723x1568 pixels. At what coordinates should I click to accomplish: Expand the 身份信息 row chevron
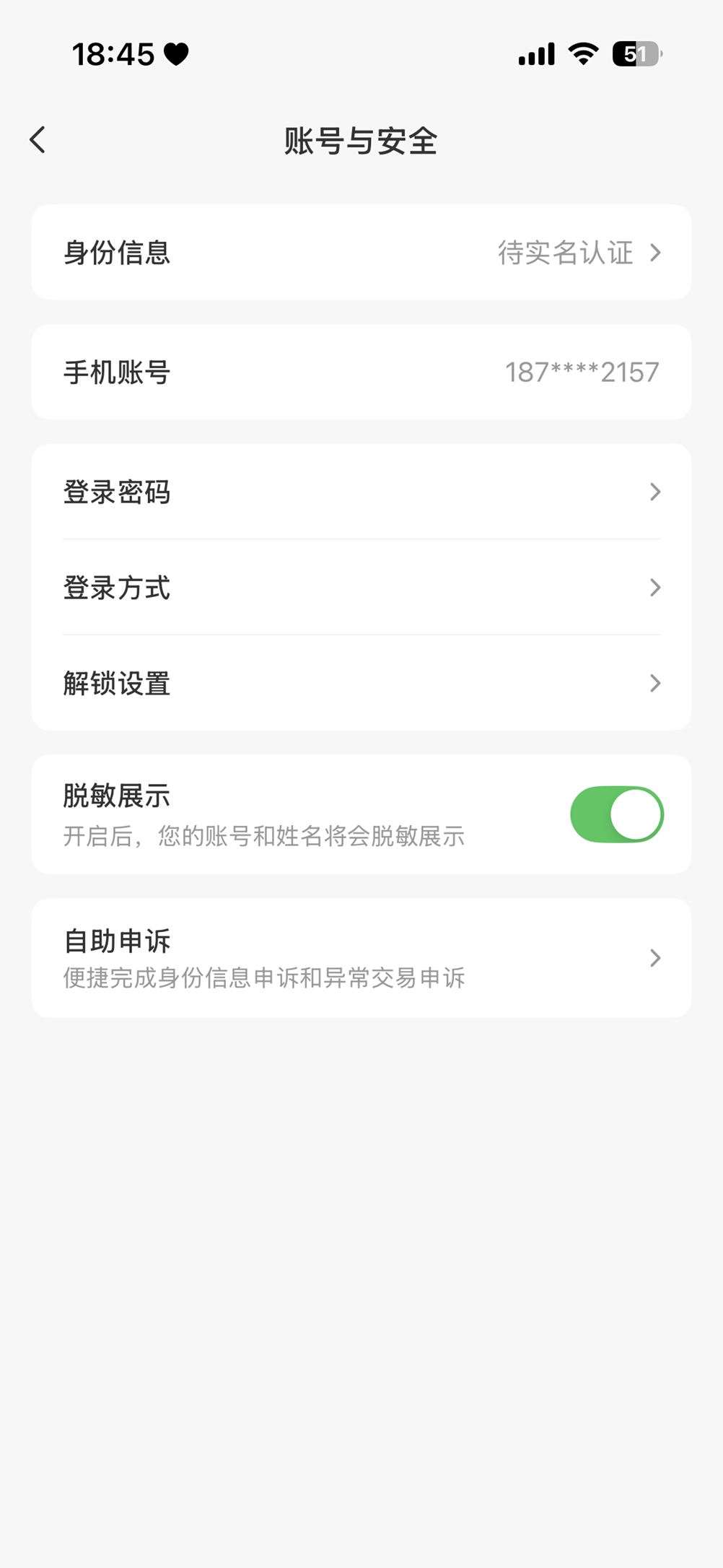pos(655,253)
